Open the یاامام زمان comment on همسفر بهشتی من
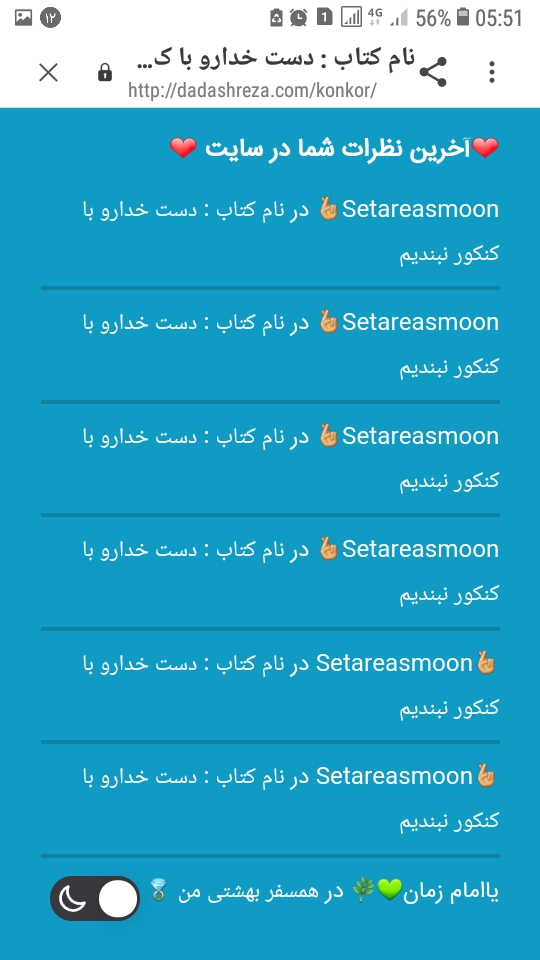The height and width of the screenshot is (960, 540). click(x=324, y=891)
